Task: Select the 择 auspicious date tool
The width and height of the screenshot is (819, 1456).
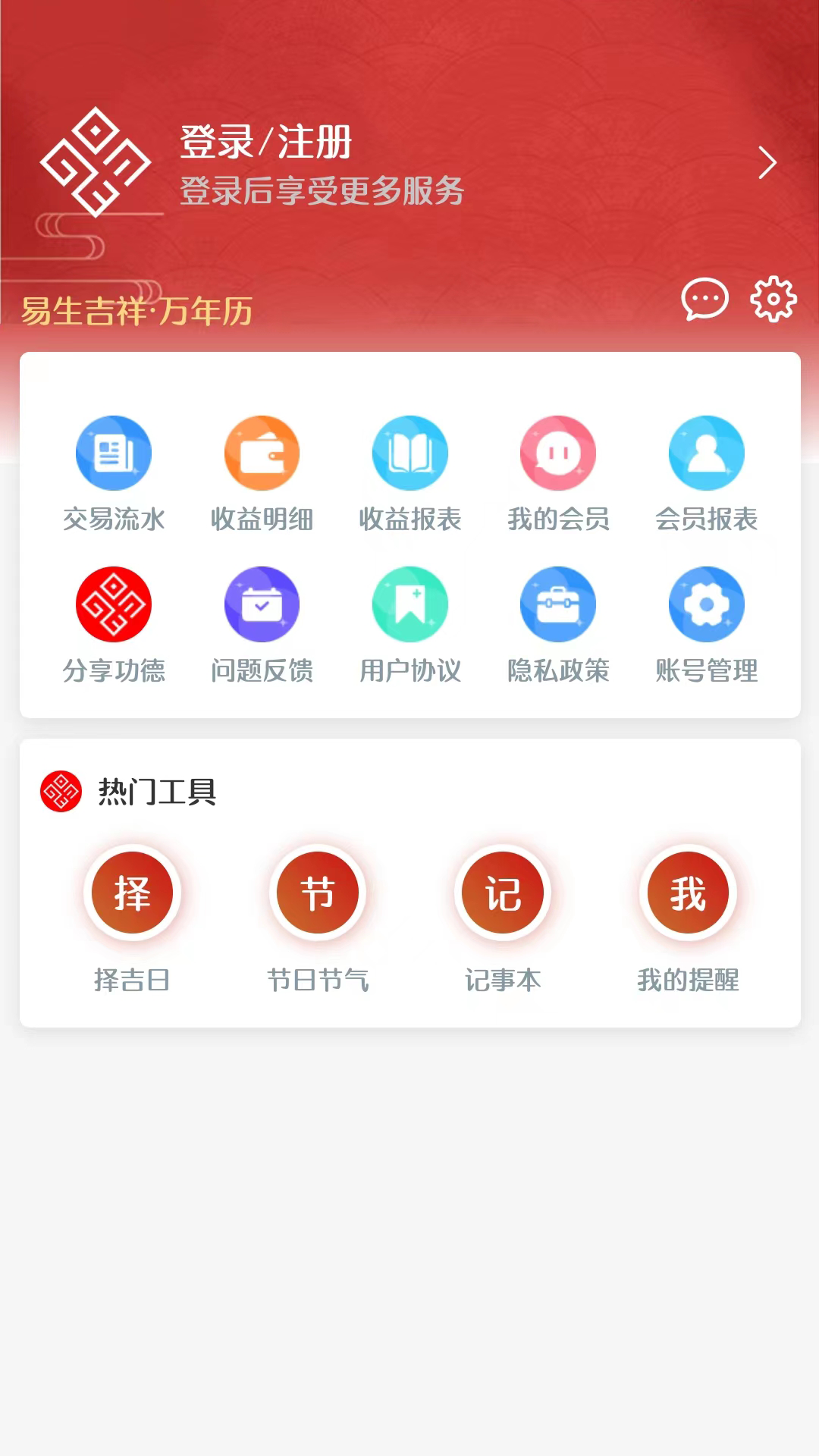Action: tap(133, 893)
